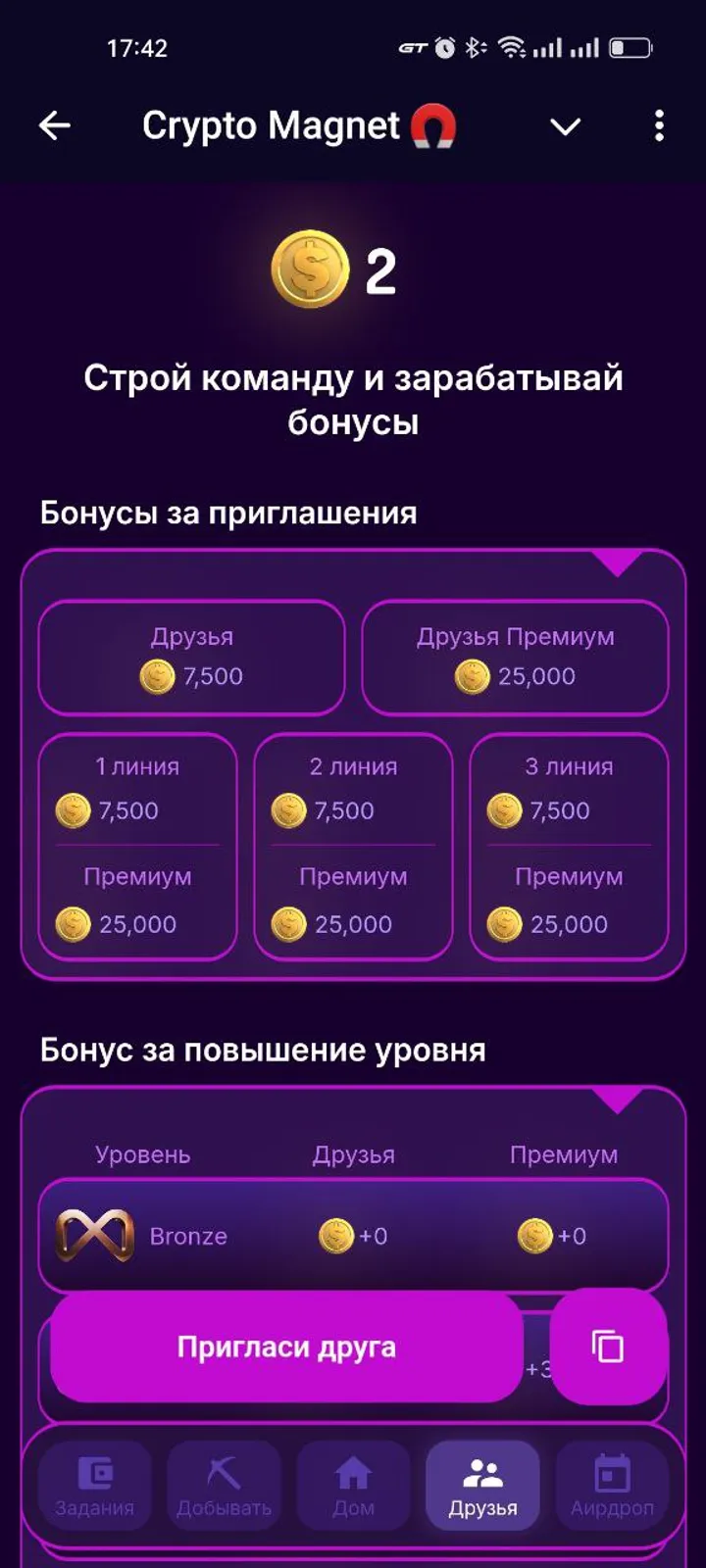This screenshot has height=1568, width=706.
Task: Go back with the arrow
Action: point(54,125)
